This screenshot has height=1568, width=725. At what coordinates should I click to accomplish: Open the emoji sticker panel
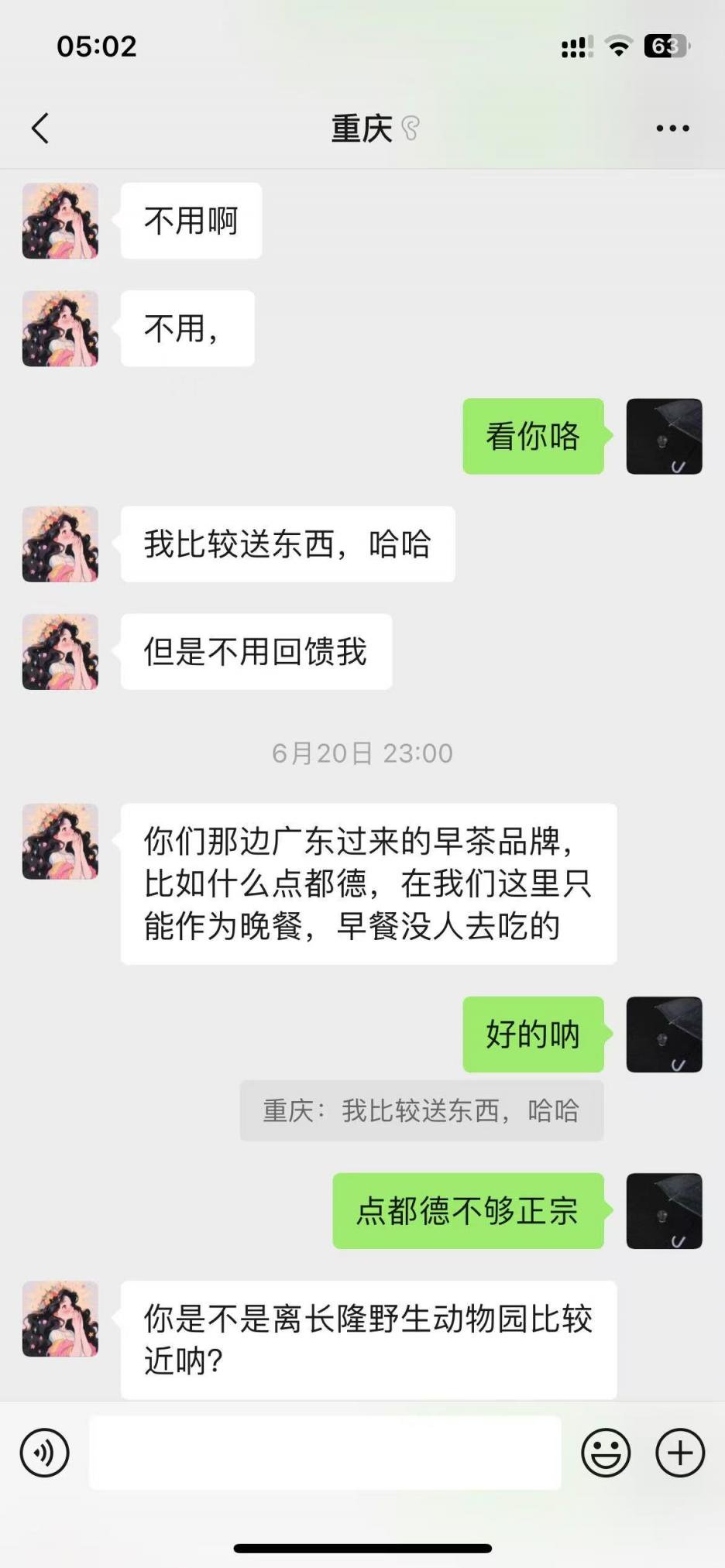click(606, 1453)
